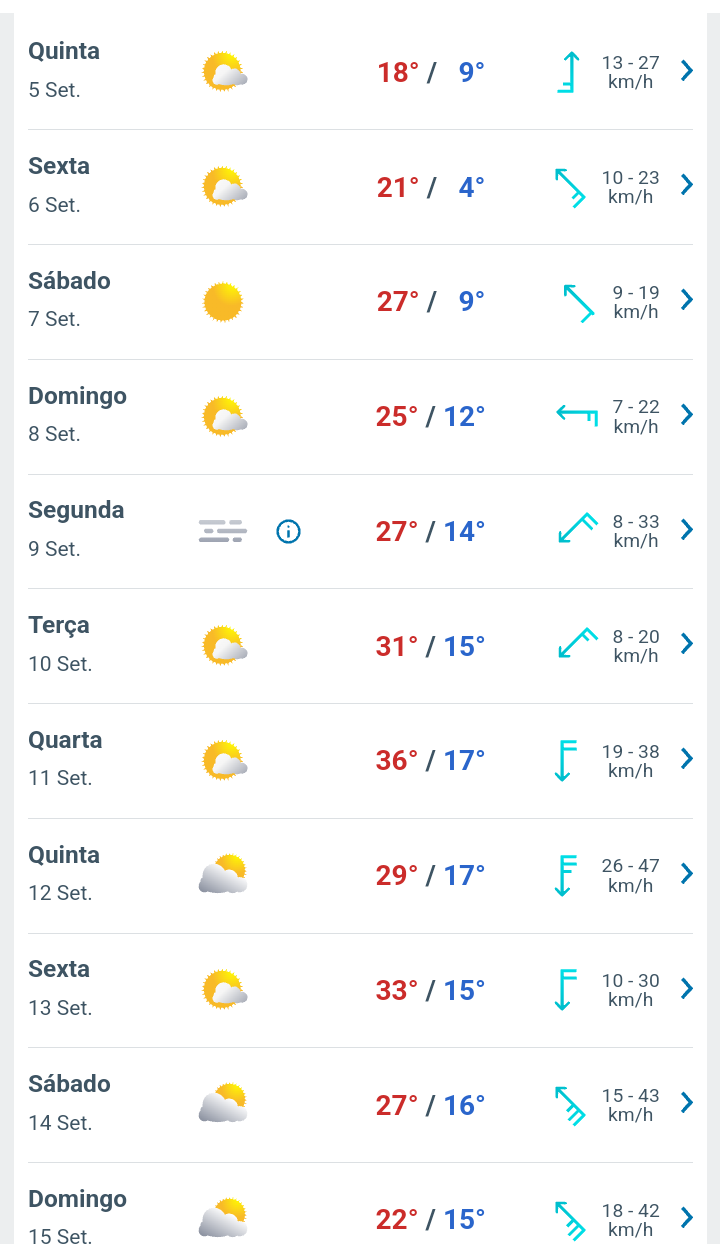720x1244 pixels.
Task: Tap the info icon on Segunda 9 Set.
Action: coord(288,531)
